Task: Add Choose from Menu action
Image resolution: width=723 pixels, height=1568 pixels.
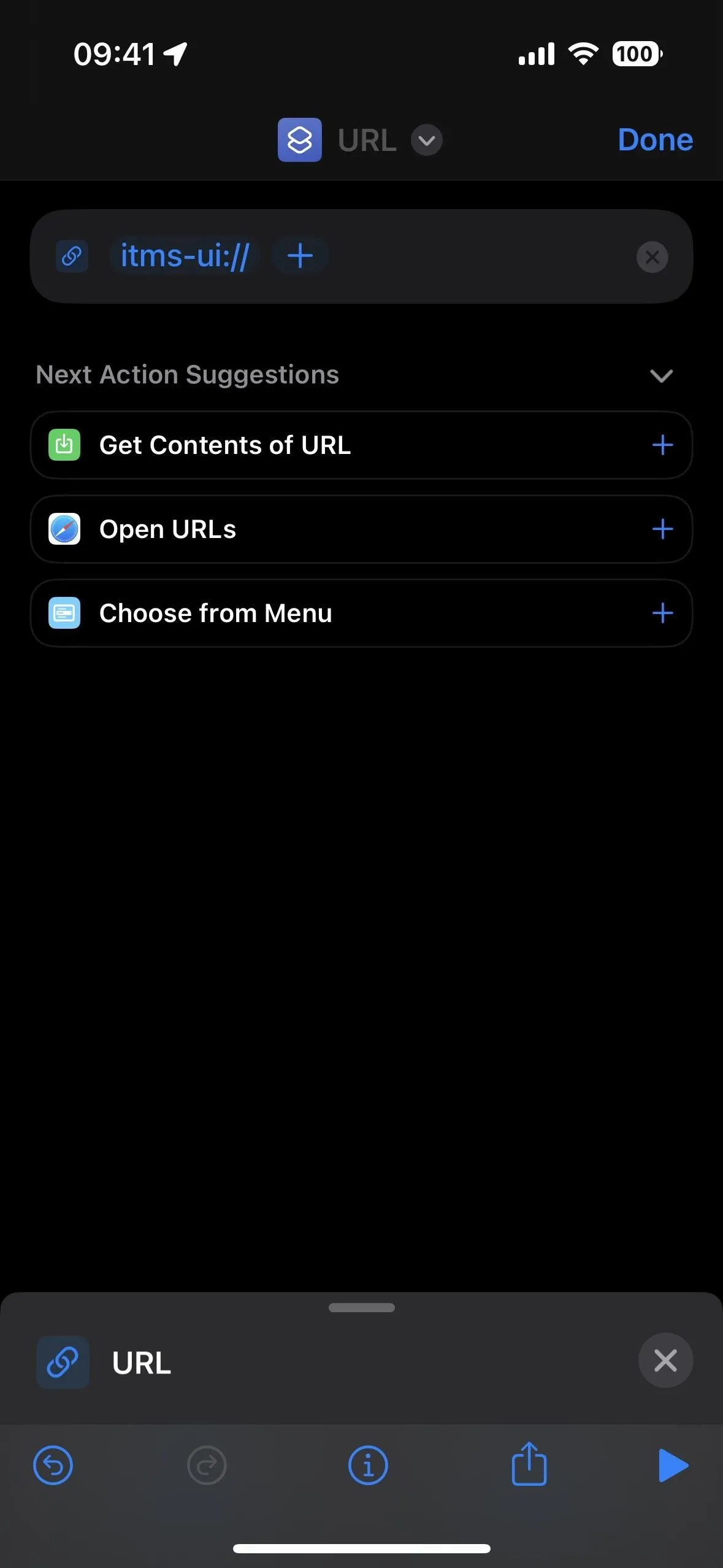Action: [662, 613]
